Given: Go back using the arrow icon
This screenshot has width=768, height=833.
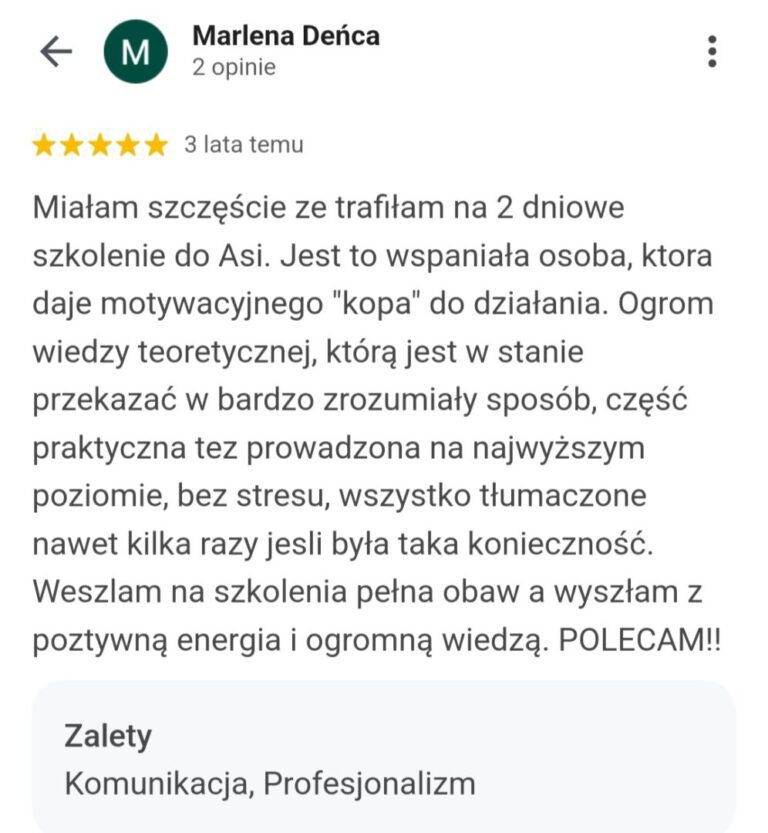Looking at the screenshot, I should 55,52.
